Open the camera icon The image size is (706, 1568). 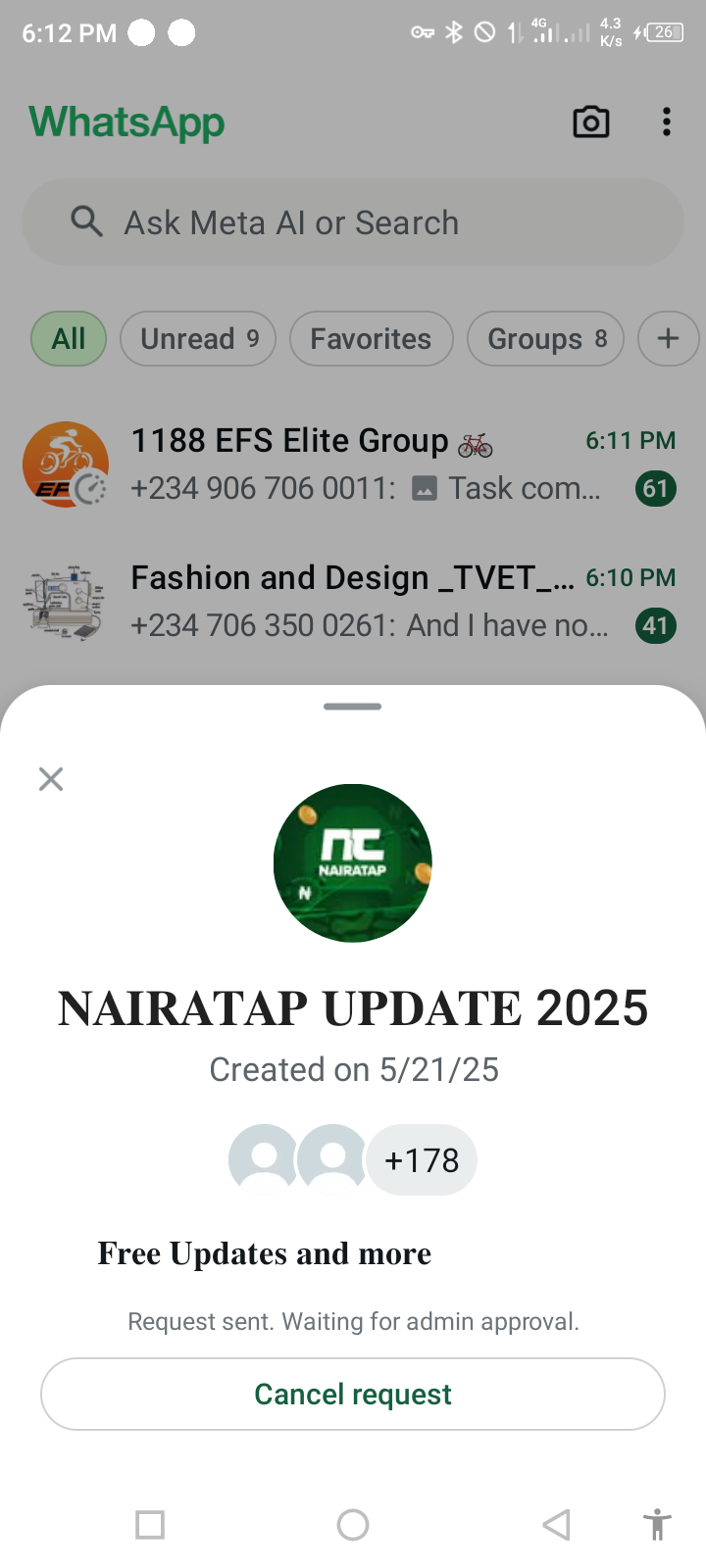tap(590, 122)
